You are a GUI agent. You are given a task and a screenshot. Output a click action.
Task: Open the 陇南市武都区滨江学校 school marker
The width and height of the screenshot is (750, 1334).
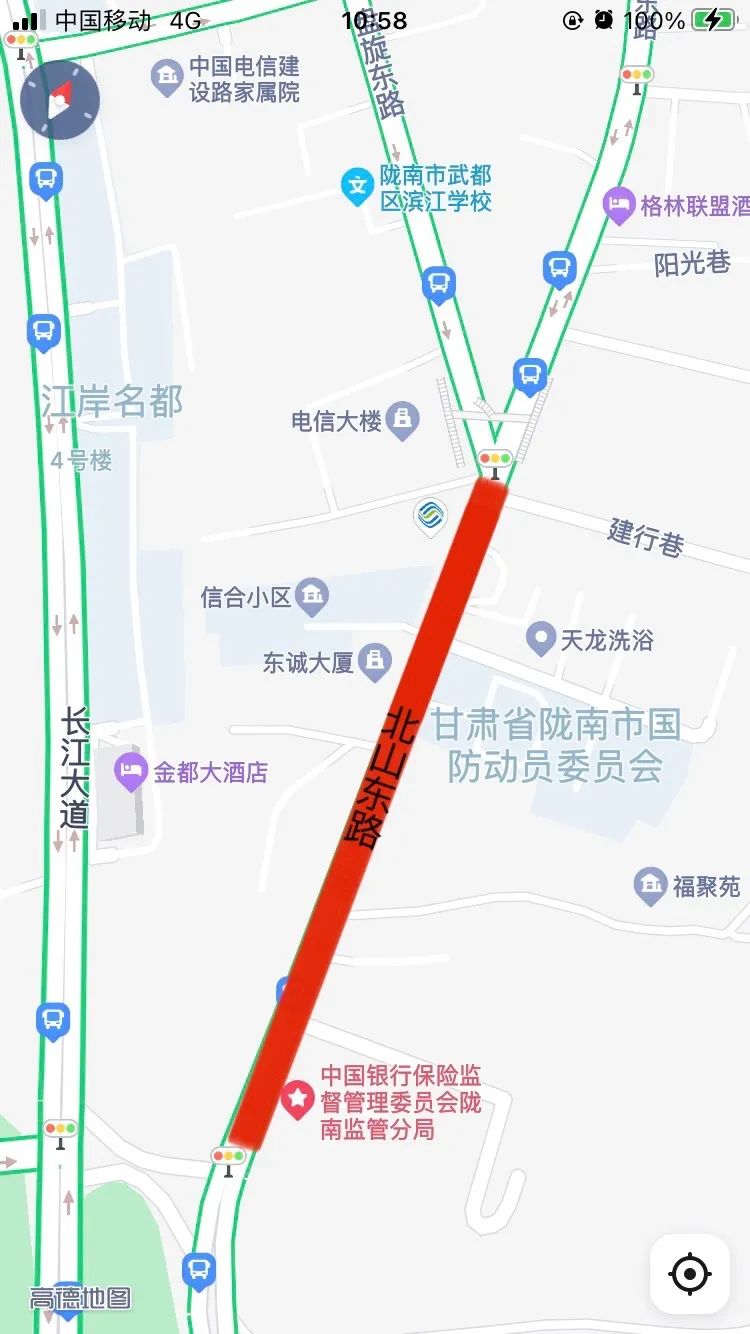(x=357, y=187)
